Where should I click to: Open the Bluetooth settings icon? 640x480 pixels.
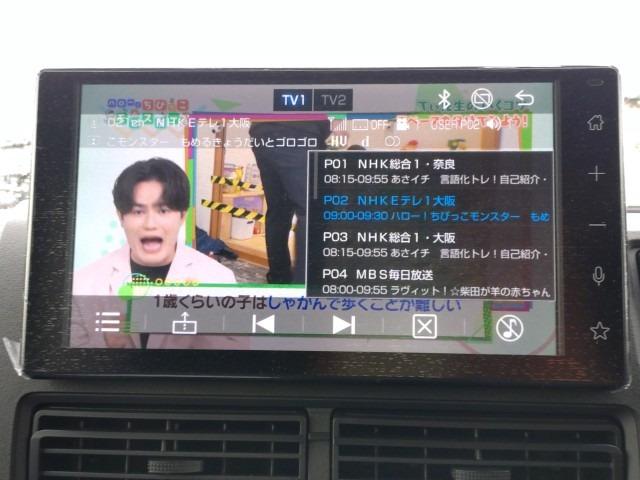click(445, 99)
